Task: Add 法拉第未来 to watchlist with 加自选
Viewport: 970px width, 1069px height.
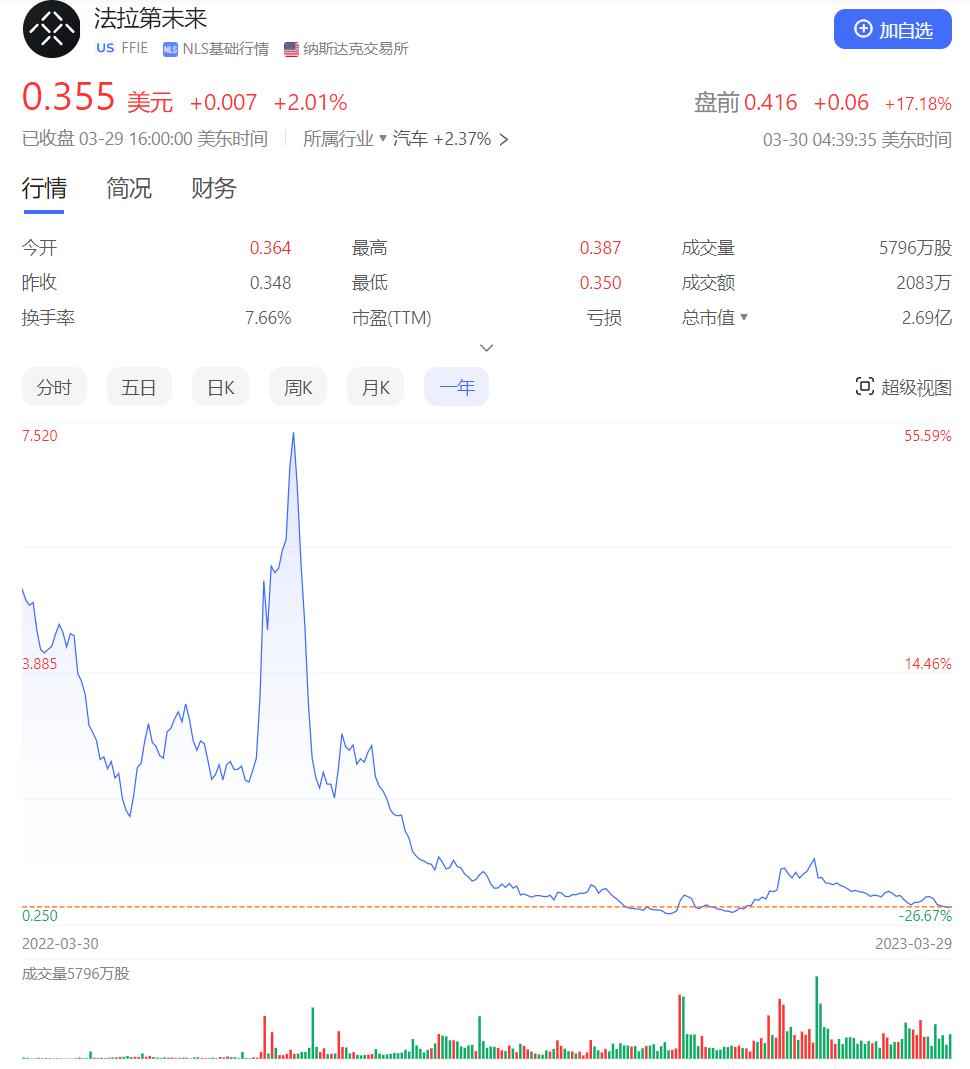Action: [892, 30]
